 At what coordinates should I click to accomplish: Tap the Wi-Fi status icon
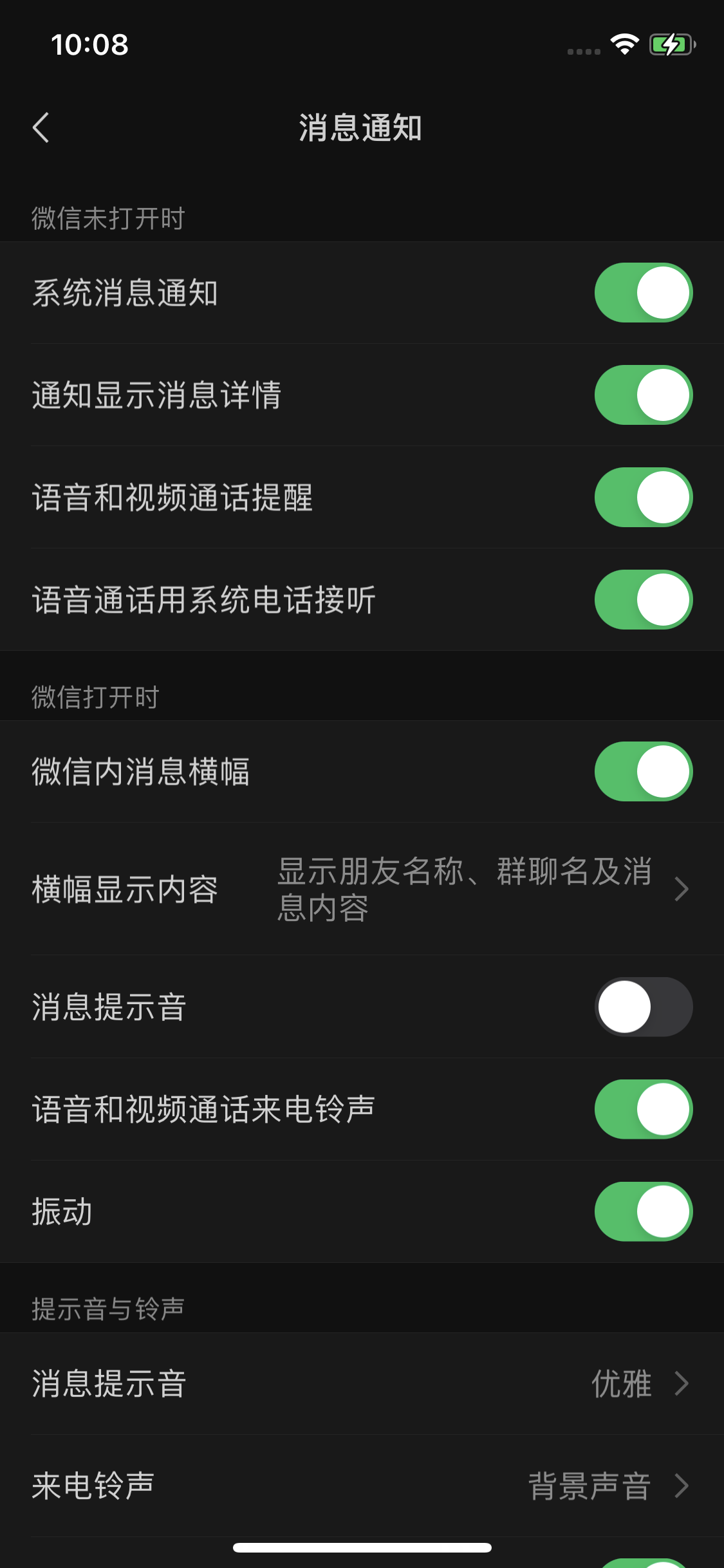[x=624, y=45]
